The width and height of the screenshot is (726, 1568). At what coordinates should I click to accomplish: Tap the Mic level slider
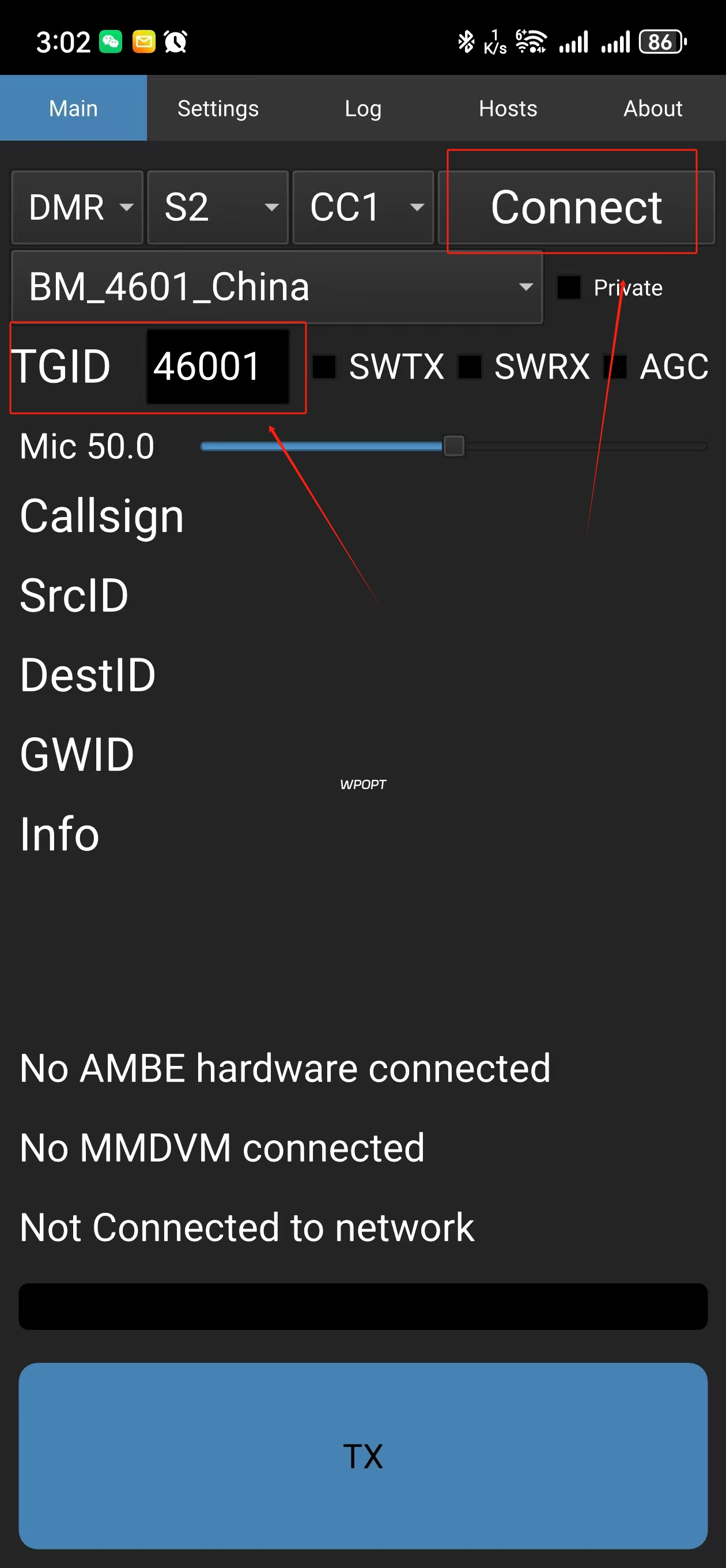454,446
